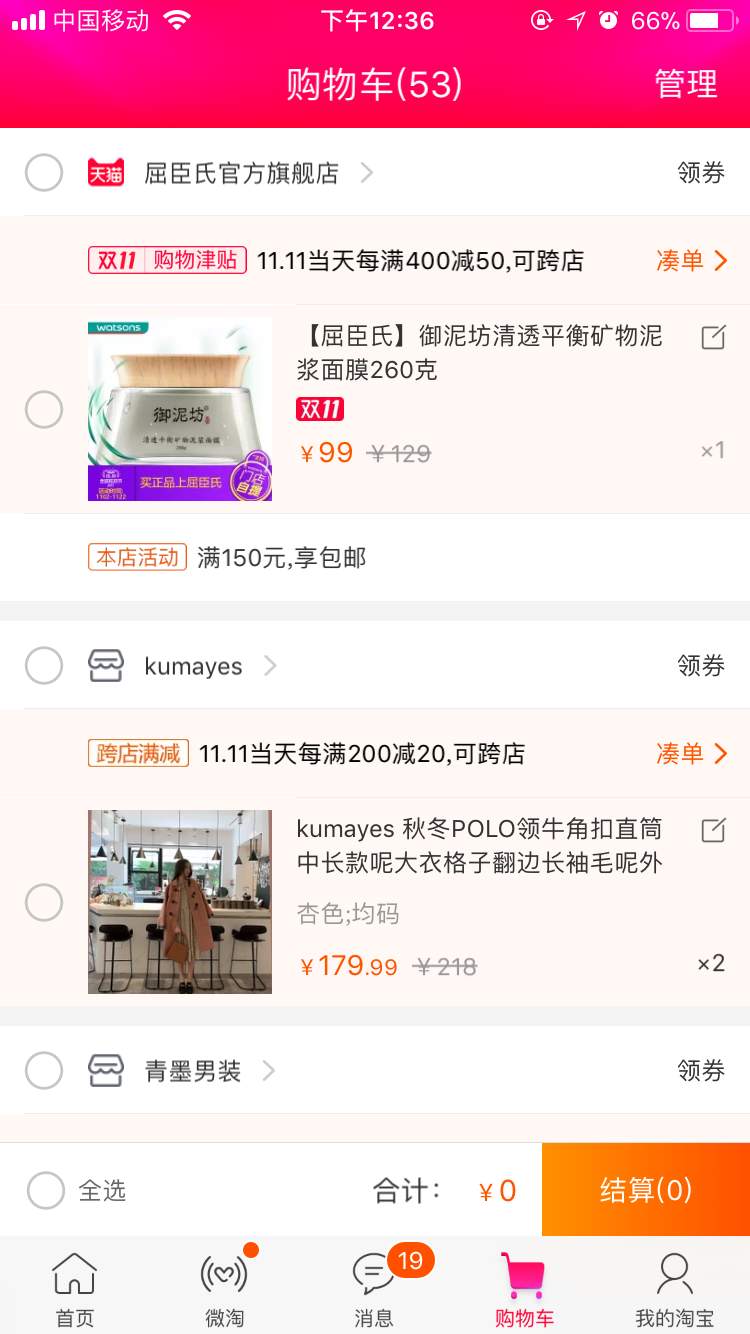Open the kumayes shop page
This screenshot has width=750, height=1334.
(x=193, y=666)
